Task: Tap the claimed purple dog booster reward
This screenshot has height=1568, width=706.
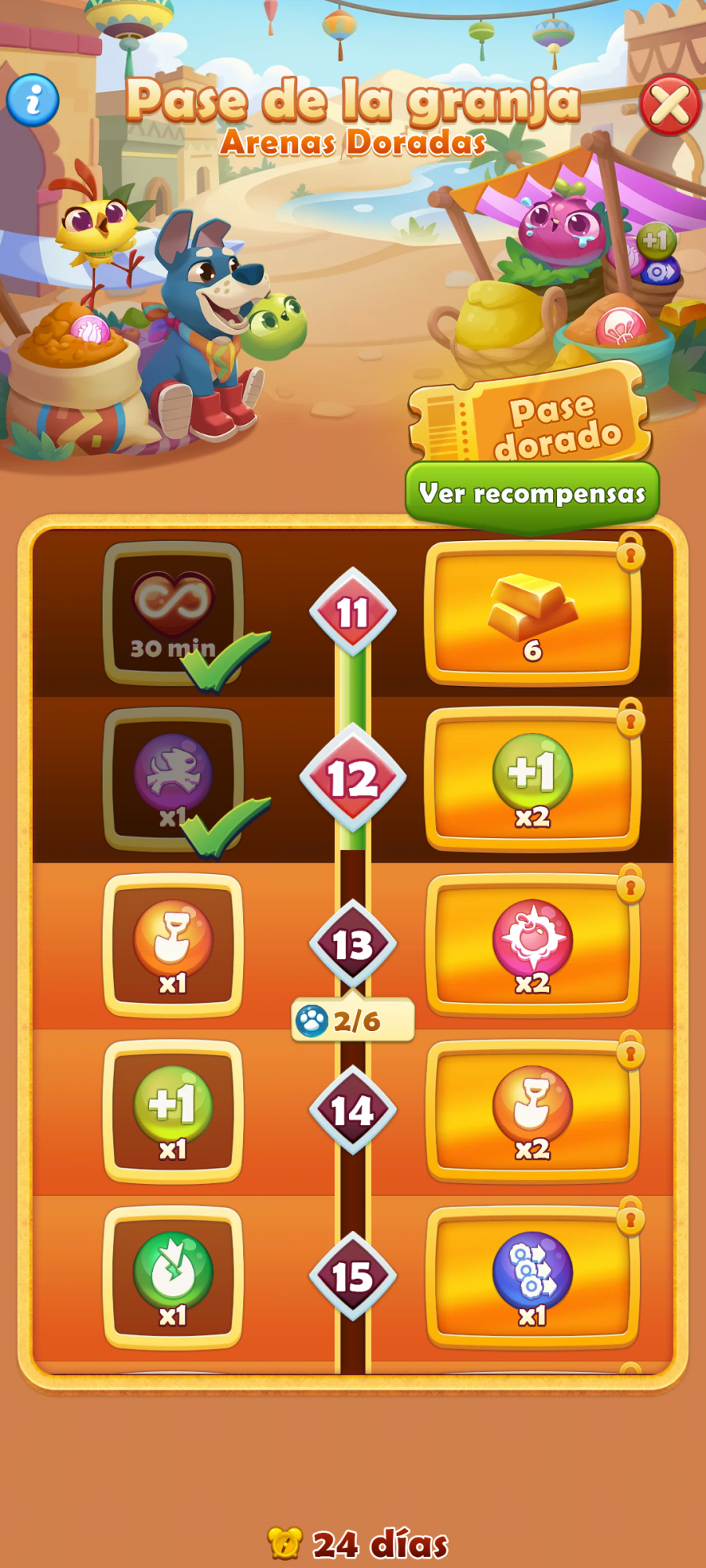Action: [173, 780]
